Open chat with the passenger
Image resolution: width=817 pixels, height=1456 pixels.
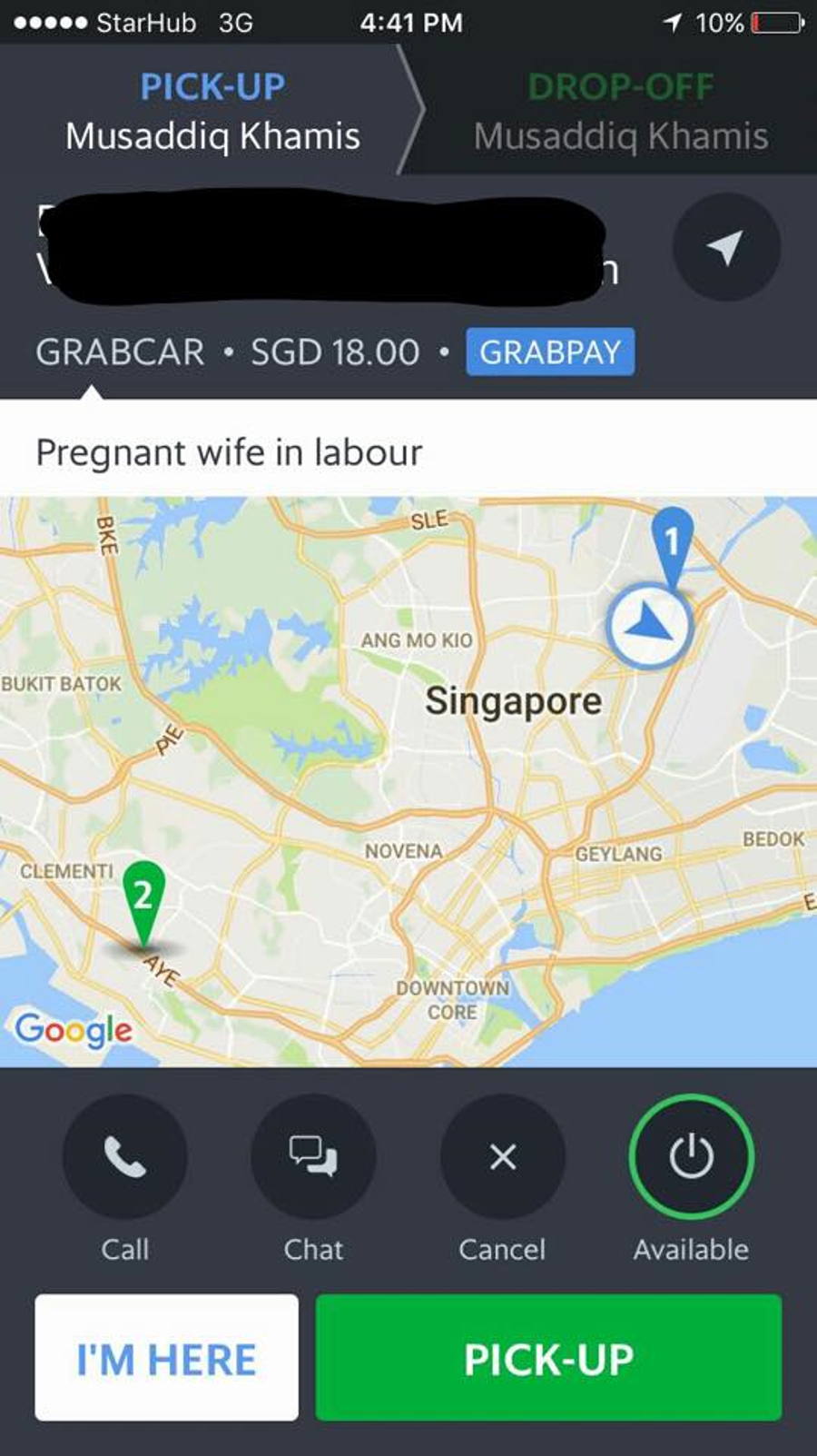pyautogui.click(x=313, y=1156)
